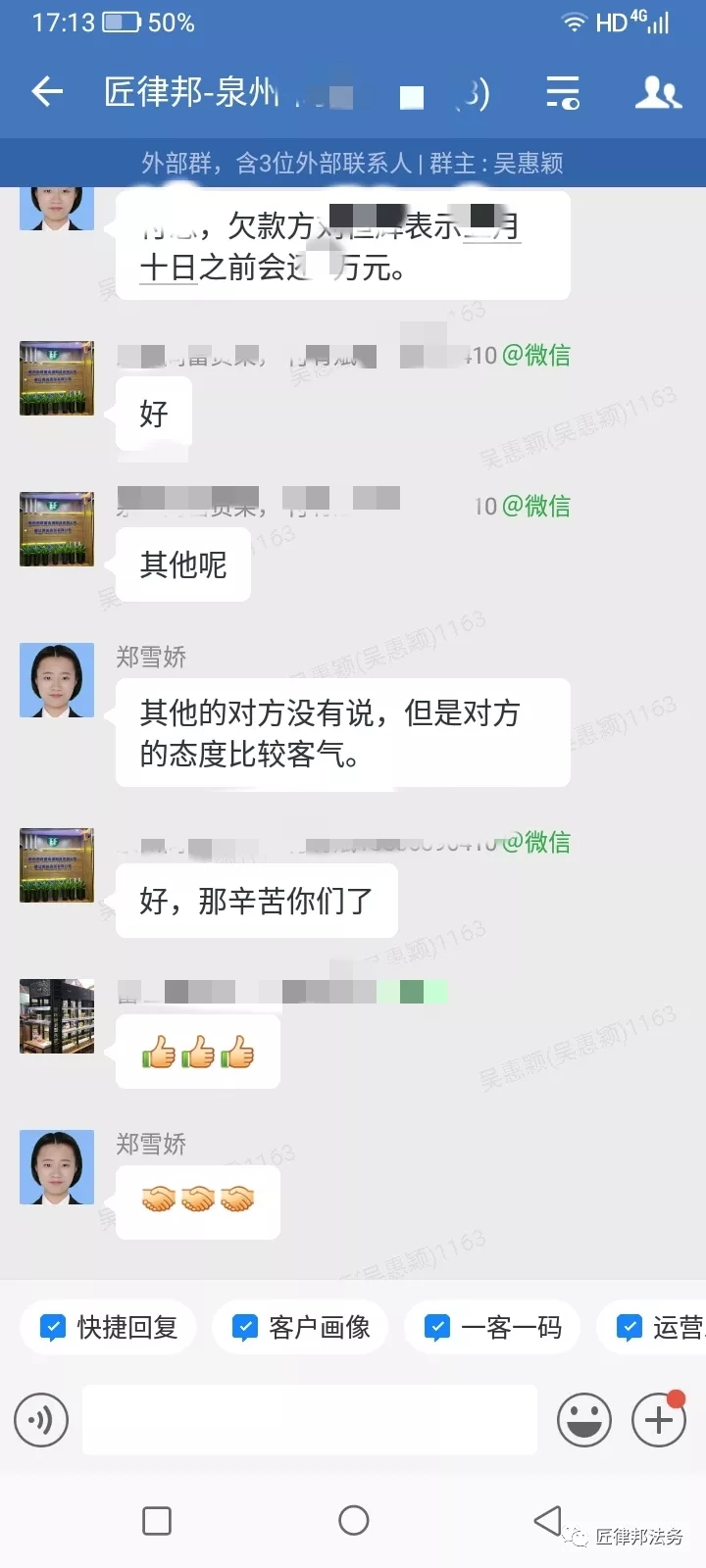Open the 客户画像 customer profile chip
The width and height of the screenshot is (706, 1568).
point(301,1327)
